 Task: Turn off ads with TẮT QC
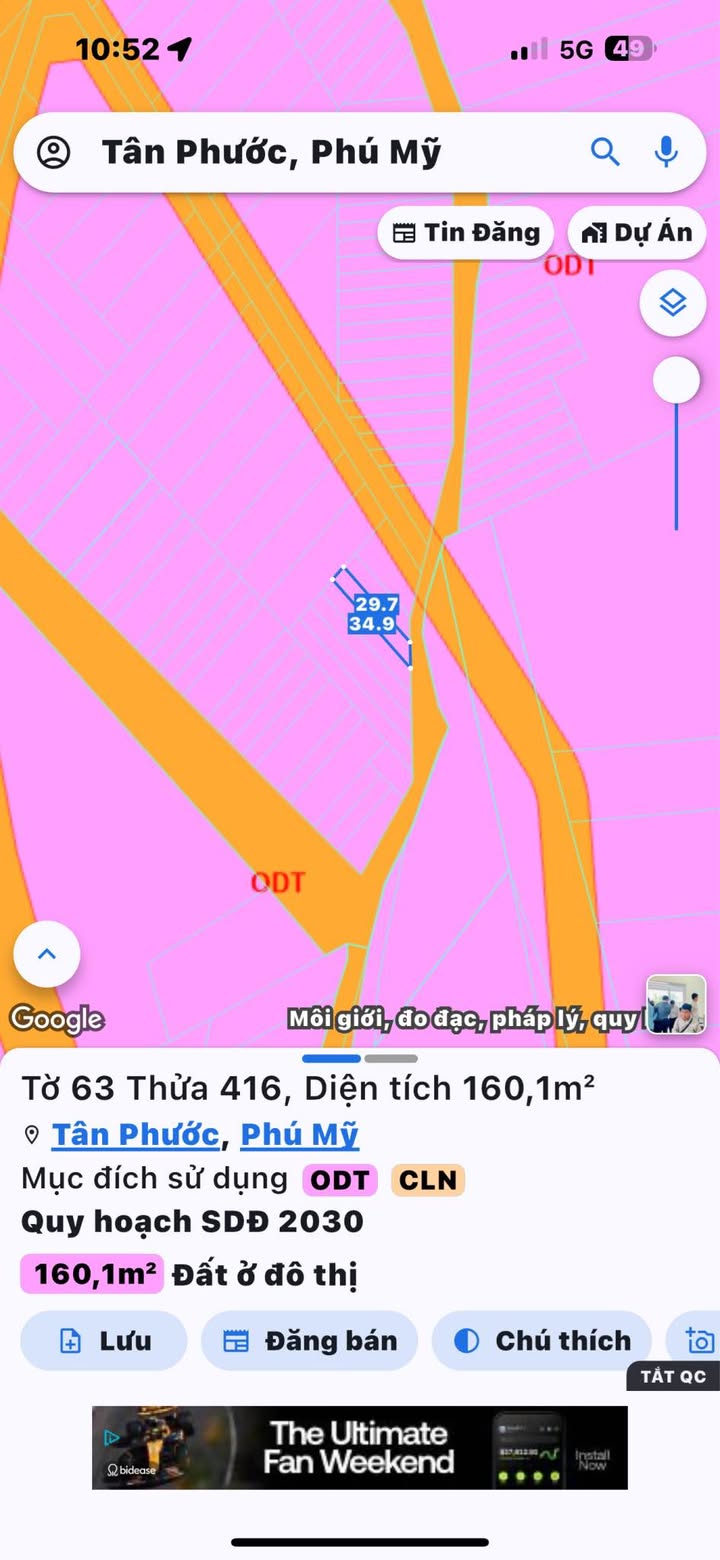point(673,1377)
